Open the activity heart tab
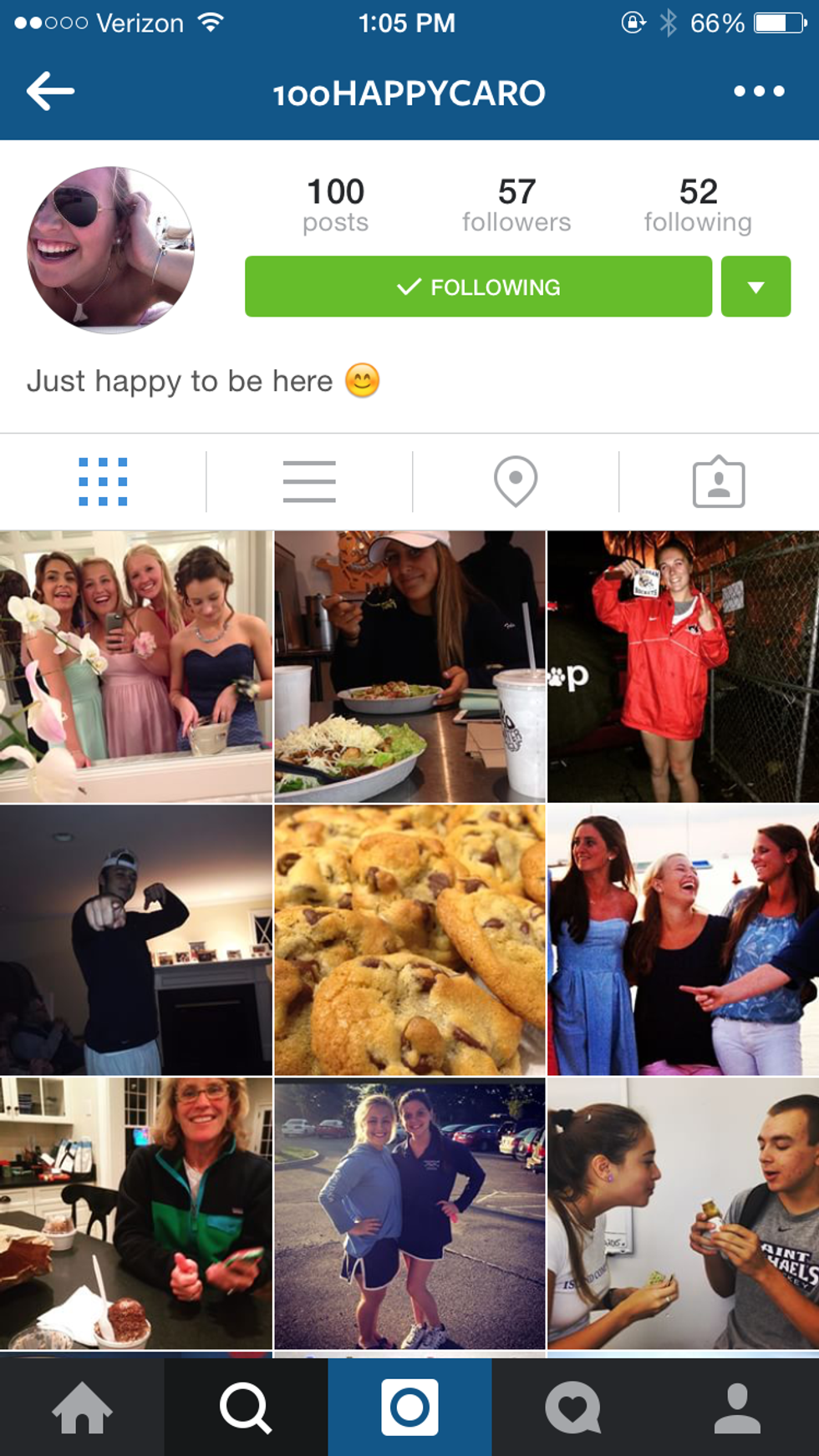 [x=573, y=1408]
